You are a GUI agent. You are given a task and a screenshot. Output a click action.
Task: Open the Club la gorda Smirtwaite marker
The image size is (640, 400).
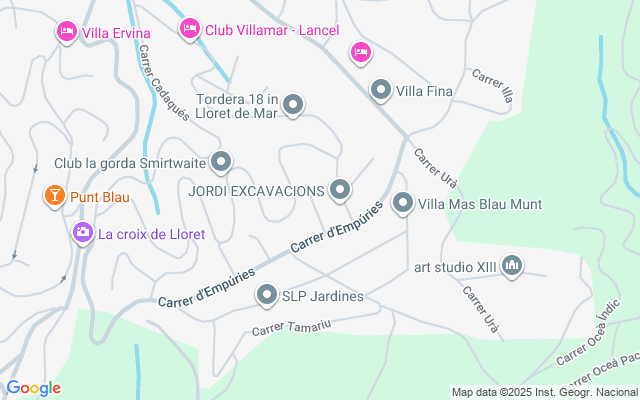click(221, 162)
